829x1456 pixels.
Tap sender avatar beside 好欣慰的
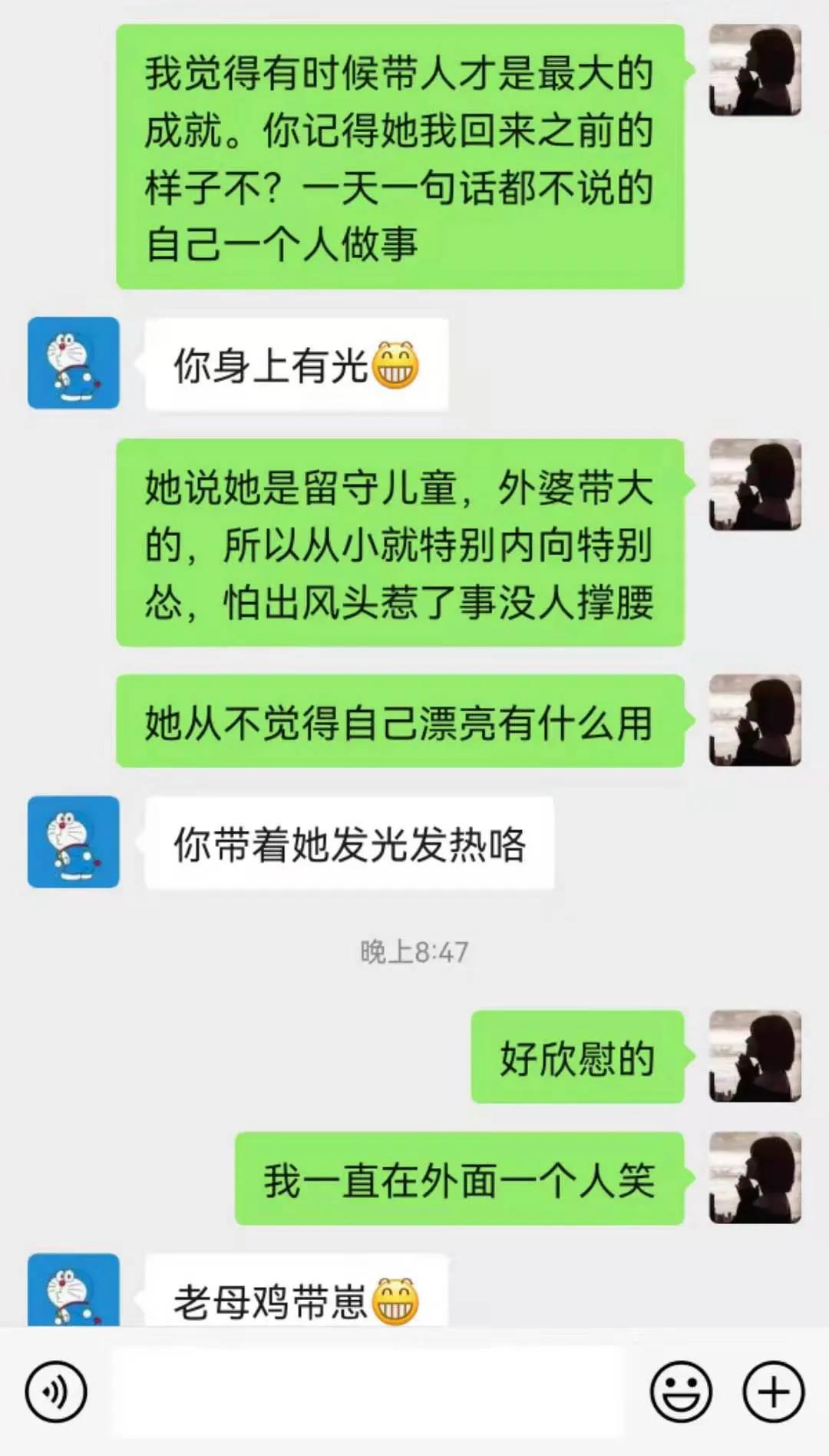click(755, 1057)
